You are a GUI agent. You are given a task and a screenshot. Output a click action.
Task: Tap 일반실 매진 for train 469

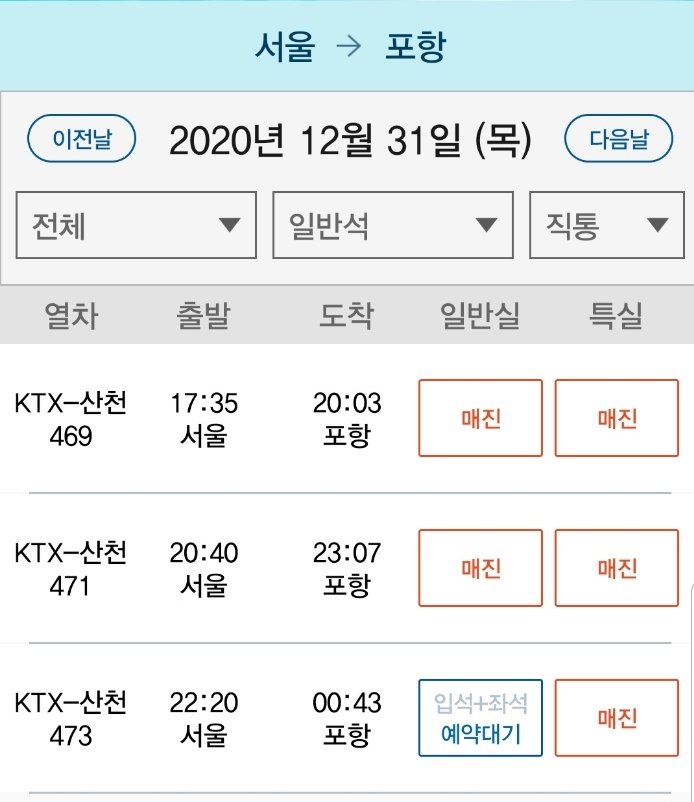point(480,418)
